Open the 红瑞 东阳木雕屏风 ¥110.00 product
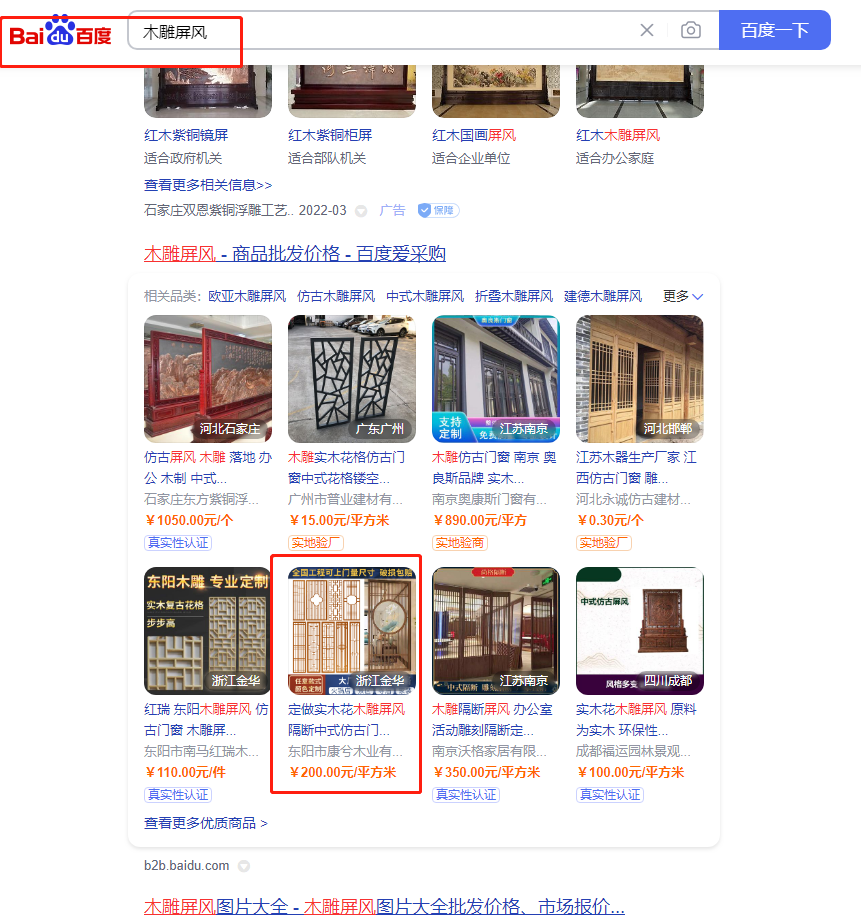This screenshot has width=861, height=921. click(208, 632)
